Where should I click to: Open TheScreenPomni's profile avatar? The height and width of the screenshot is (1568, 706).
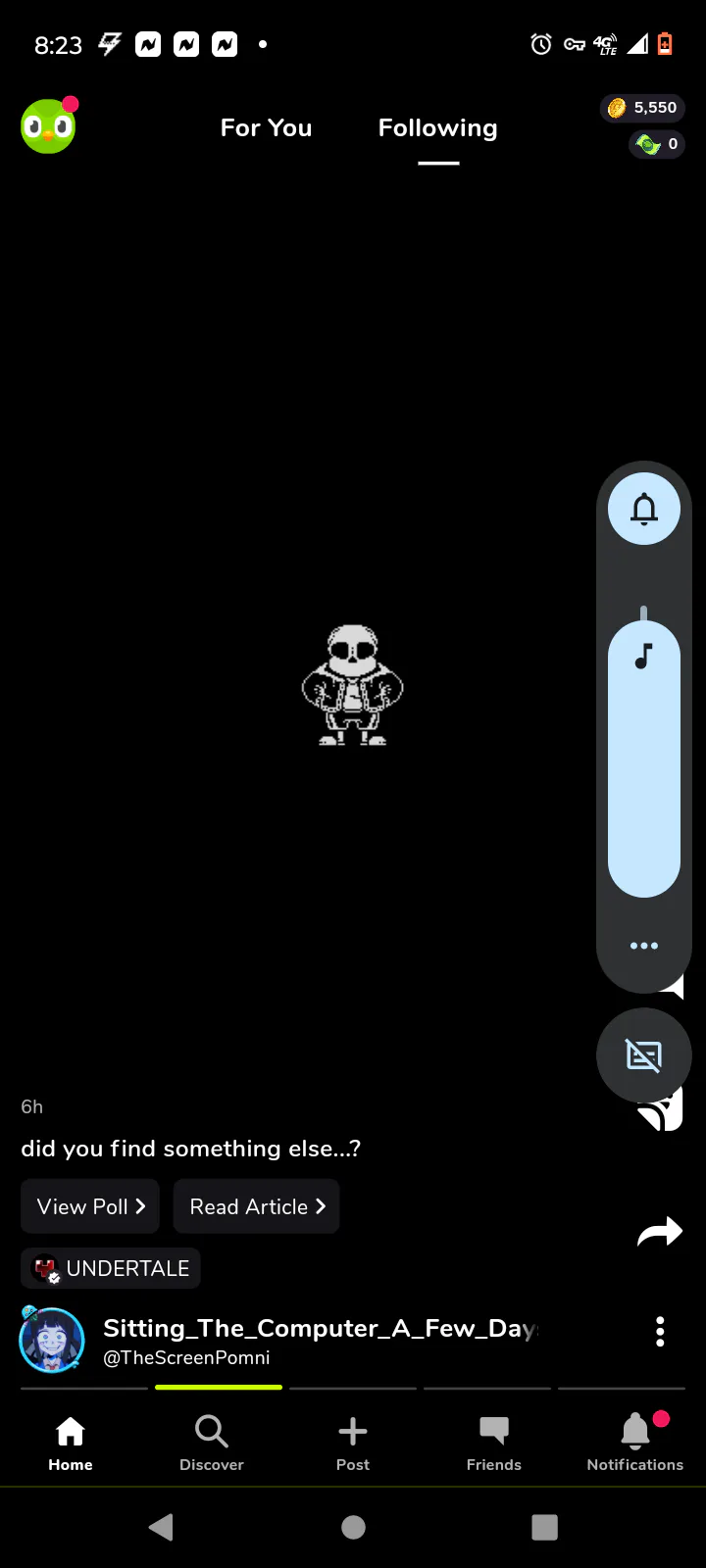(x=52, y=1341)
